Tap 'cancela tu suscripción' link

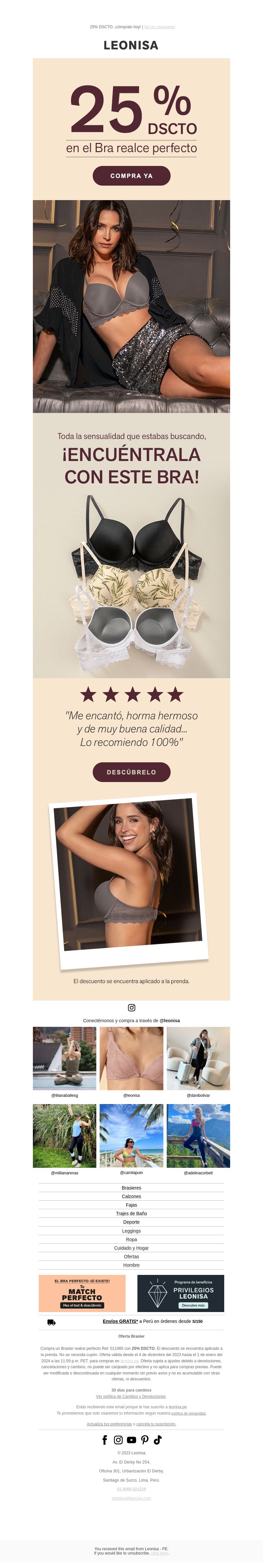click(x=156, y=1424)
